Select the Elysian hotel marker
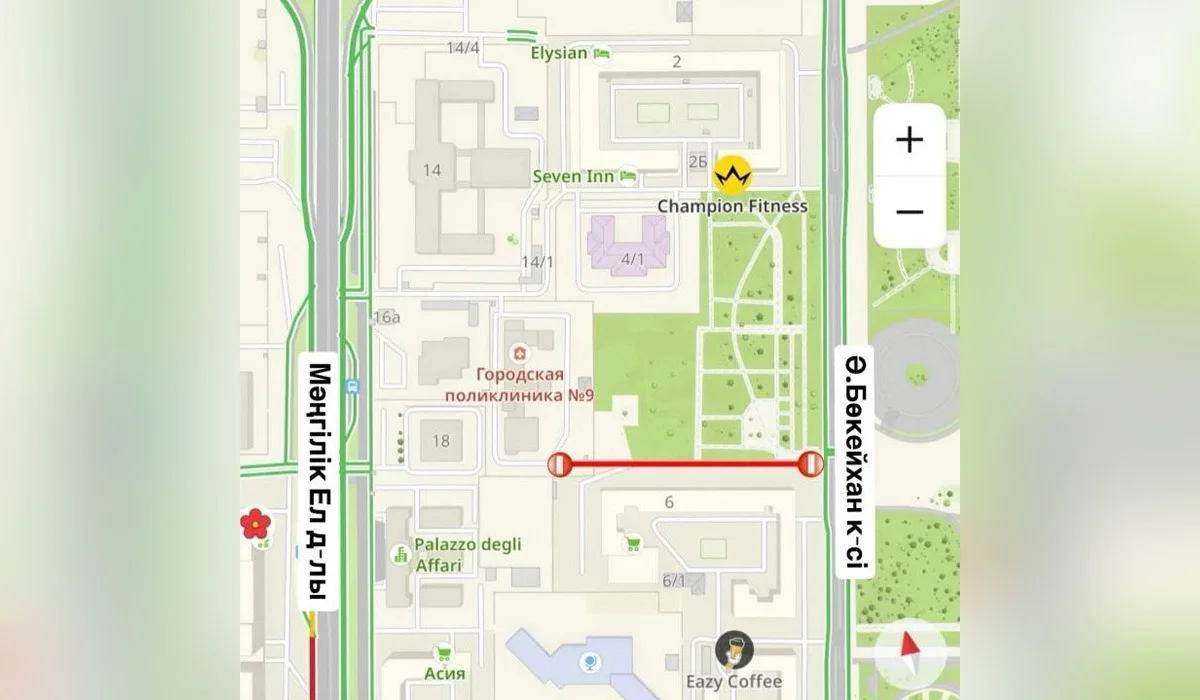 point(601,52)
